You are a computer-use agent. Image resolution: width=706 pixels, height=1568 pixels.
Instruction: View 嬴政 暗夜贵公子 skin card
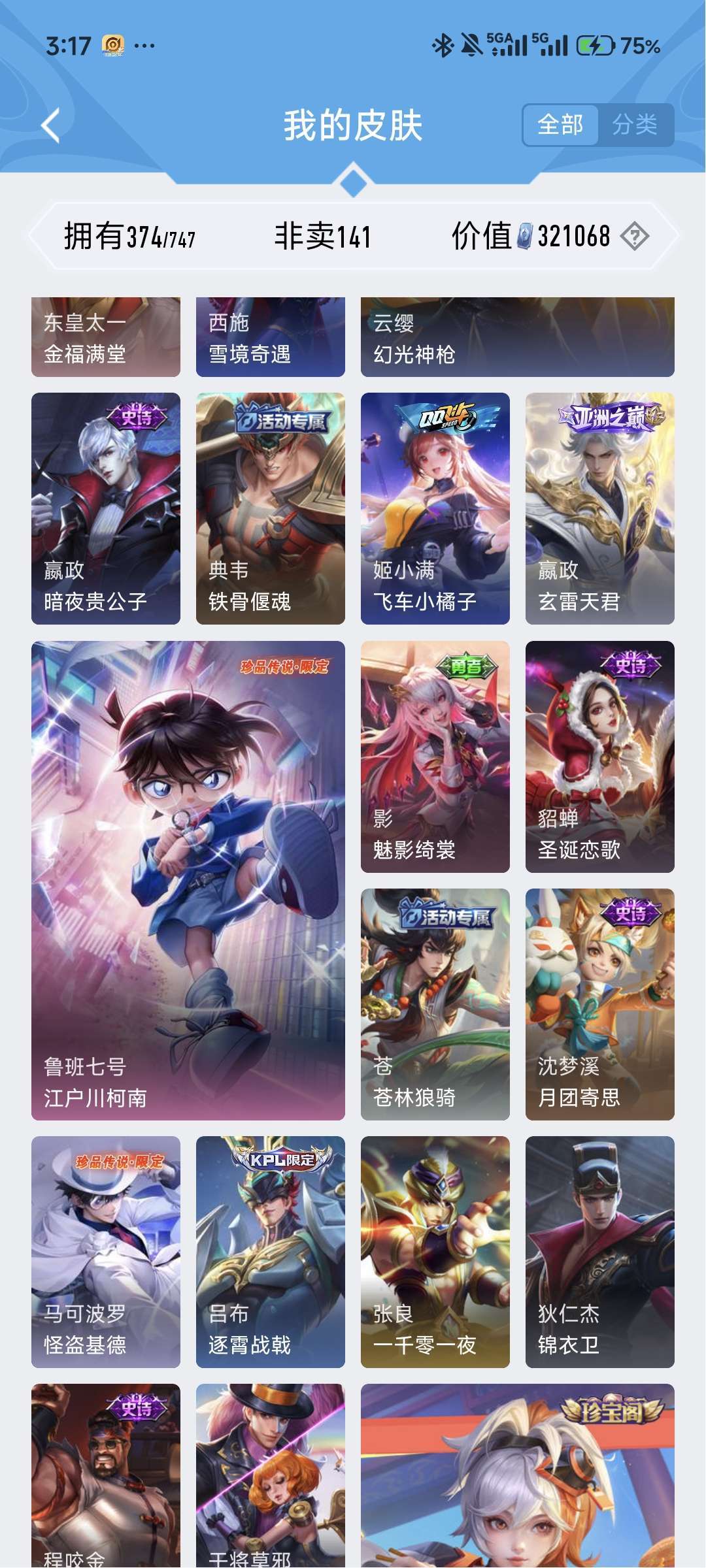[x=106, y=508]
